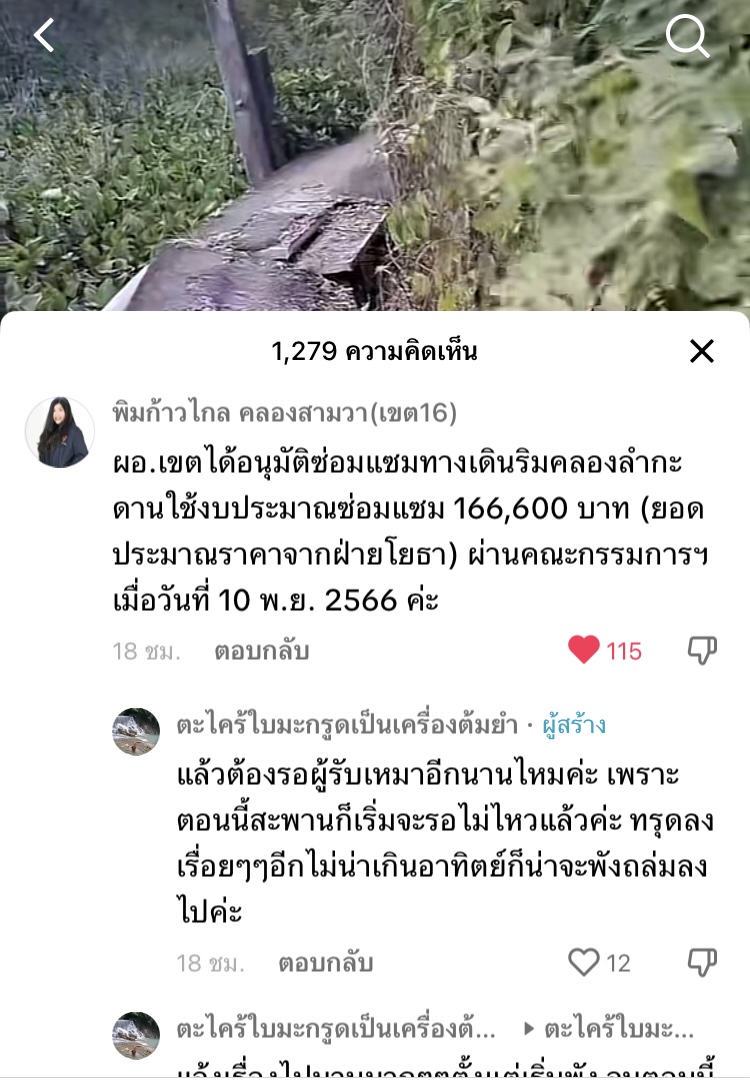Image resolution: width=750 pixels, height=1082 pixels.
Task: Open username พิมก้าวไกล คลองสามวา(เขต16)
Action: [x=285, y=412]
